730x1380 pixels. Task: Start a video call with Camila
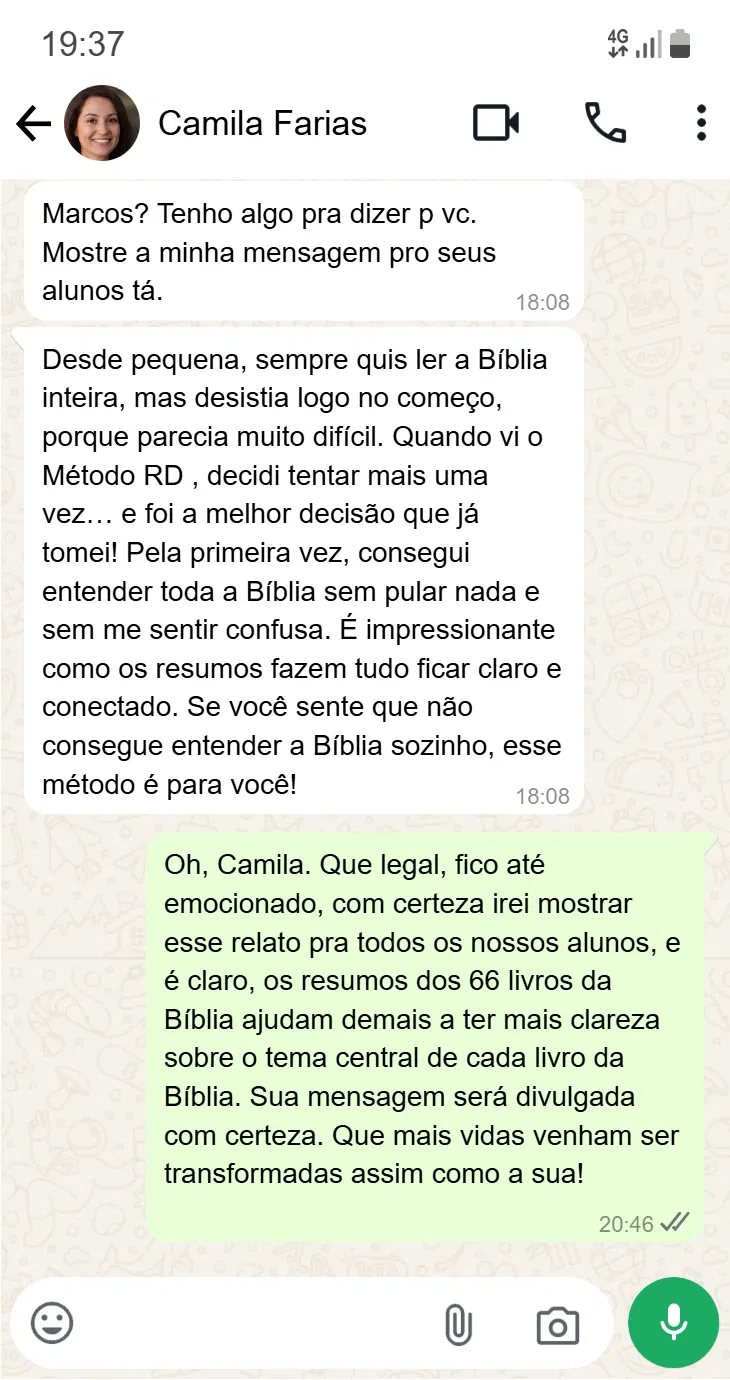click(495, 123)
